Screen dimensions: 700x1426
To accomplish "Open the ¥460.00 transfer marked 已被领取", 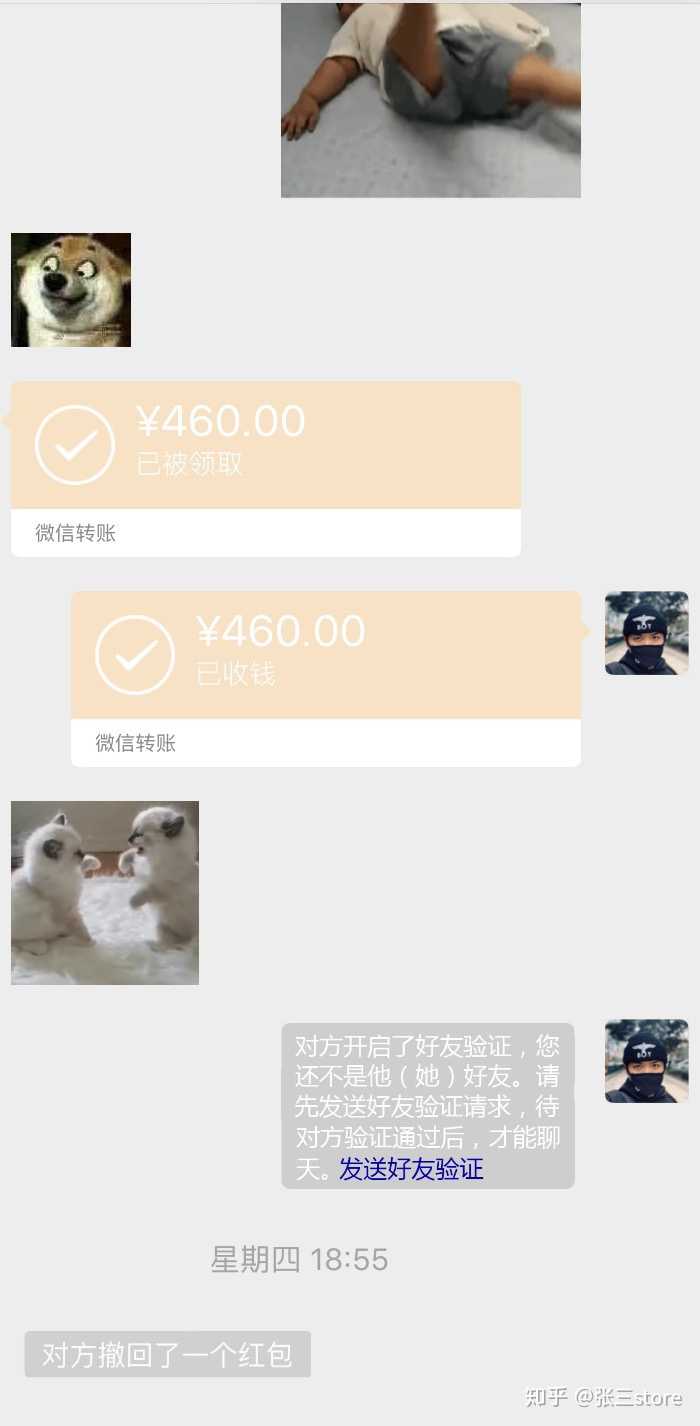I will coord(265,446).
